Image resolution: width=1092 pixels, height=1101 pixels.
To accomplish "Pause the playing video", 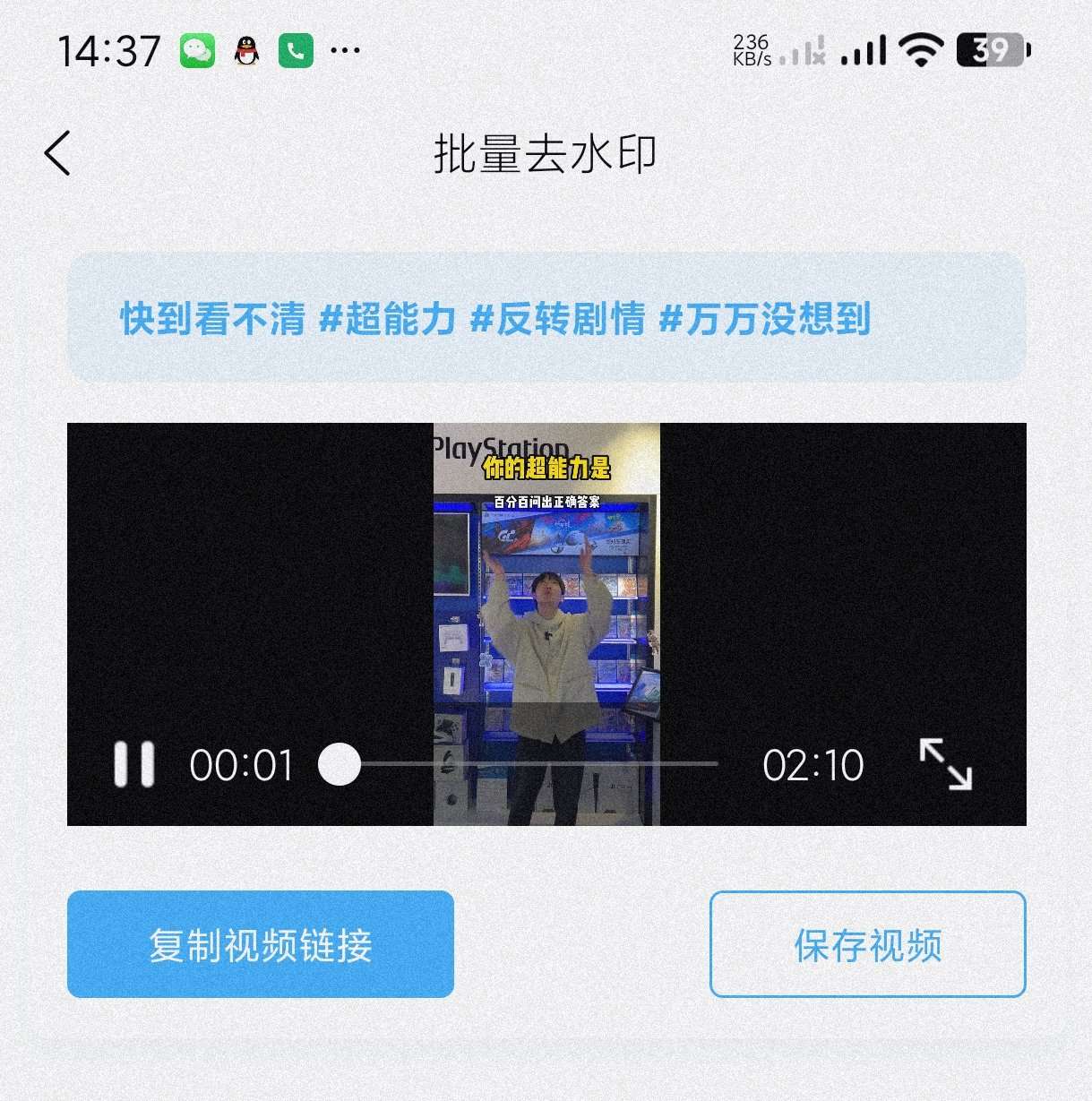I will pos(134,765).
